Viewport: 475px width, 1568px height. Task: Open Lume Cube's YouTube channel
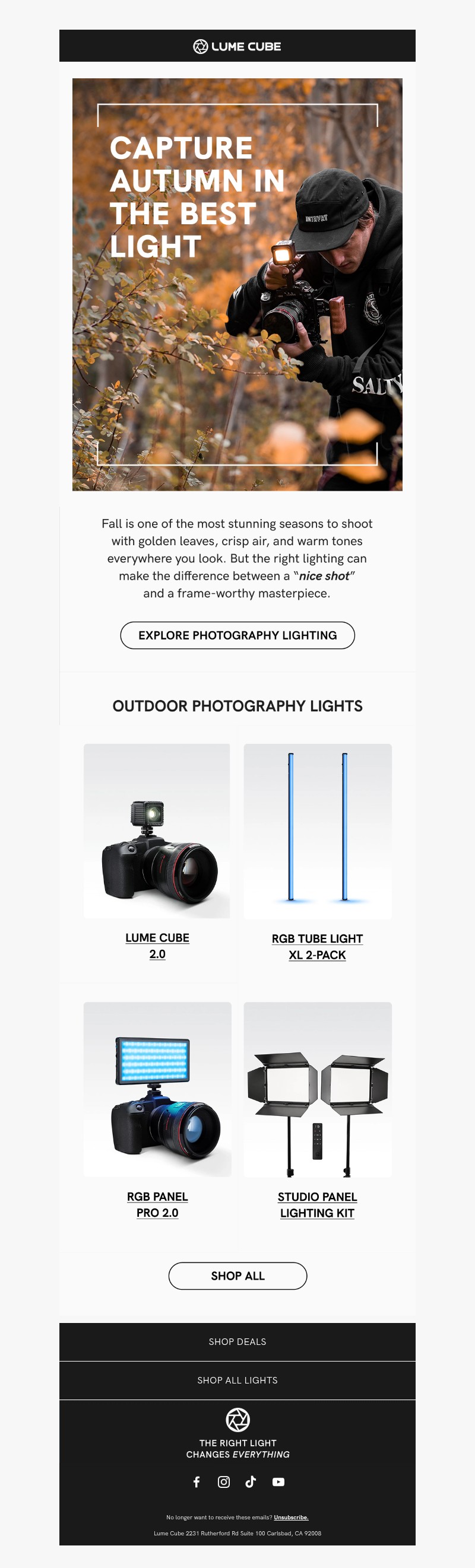coord(278,1481)
